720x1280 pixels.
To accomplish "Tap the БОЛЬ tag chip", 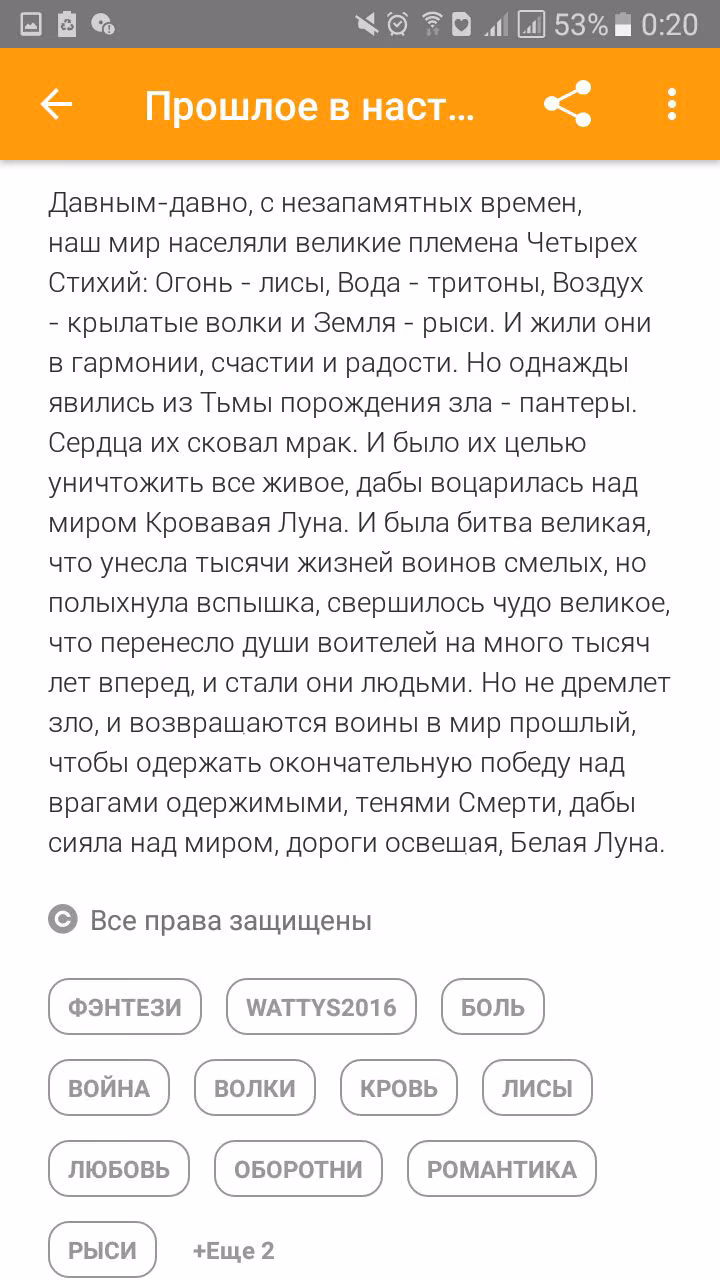I will (x=493, y=1006).
